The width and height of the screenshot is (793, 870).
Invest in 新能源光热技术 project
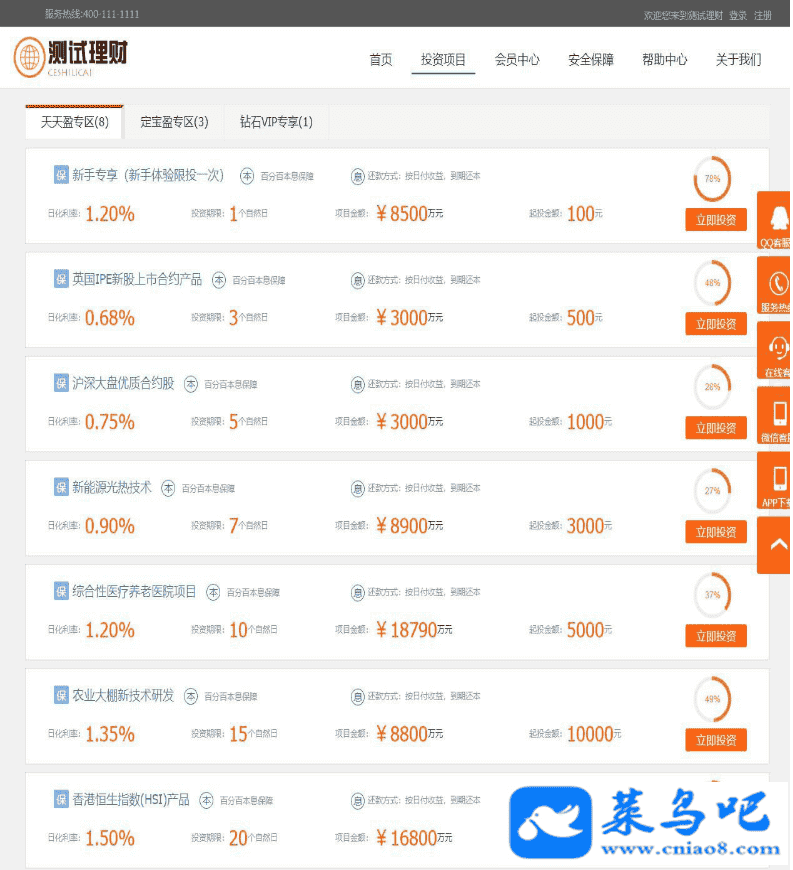(715, 532)
